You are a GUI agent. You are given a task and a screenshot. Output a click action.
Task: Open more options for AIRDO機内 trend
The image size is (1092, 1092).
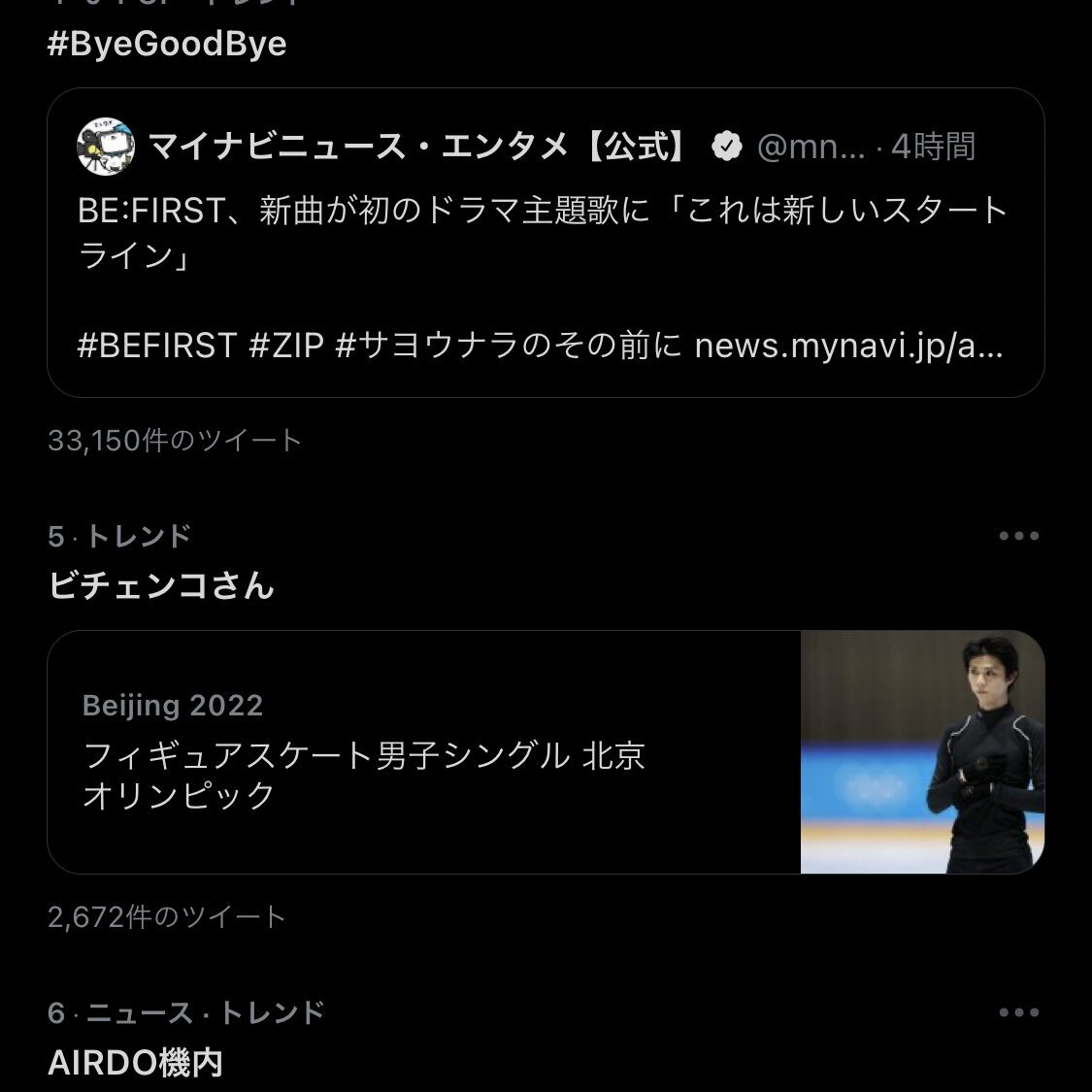coord(1018,1012)
